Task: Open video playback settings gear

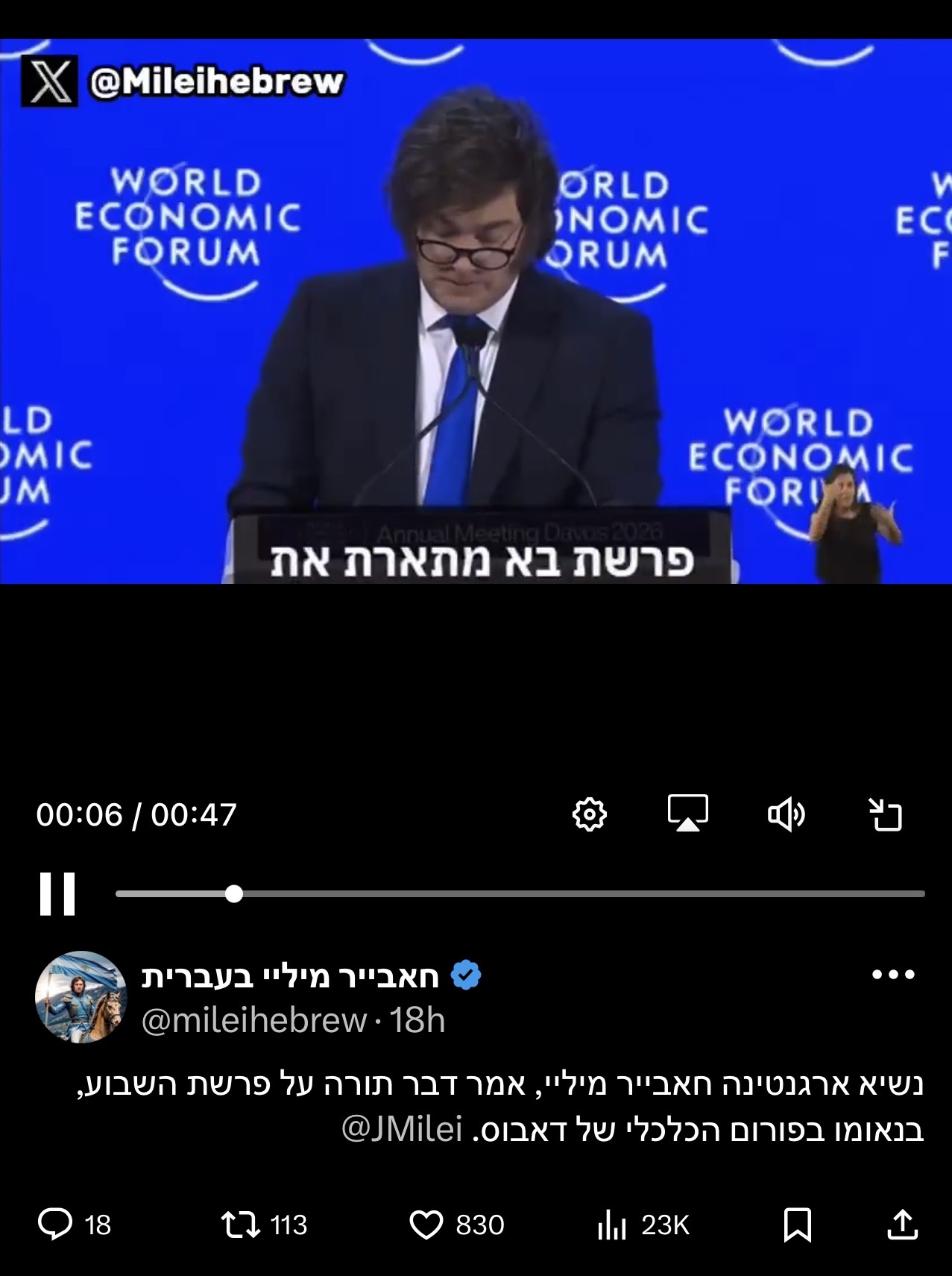Action: click(x=589, y=814)
